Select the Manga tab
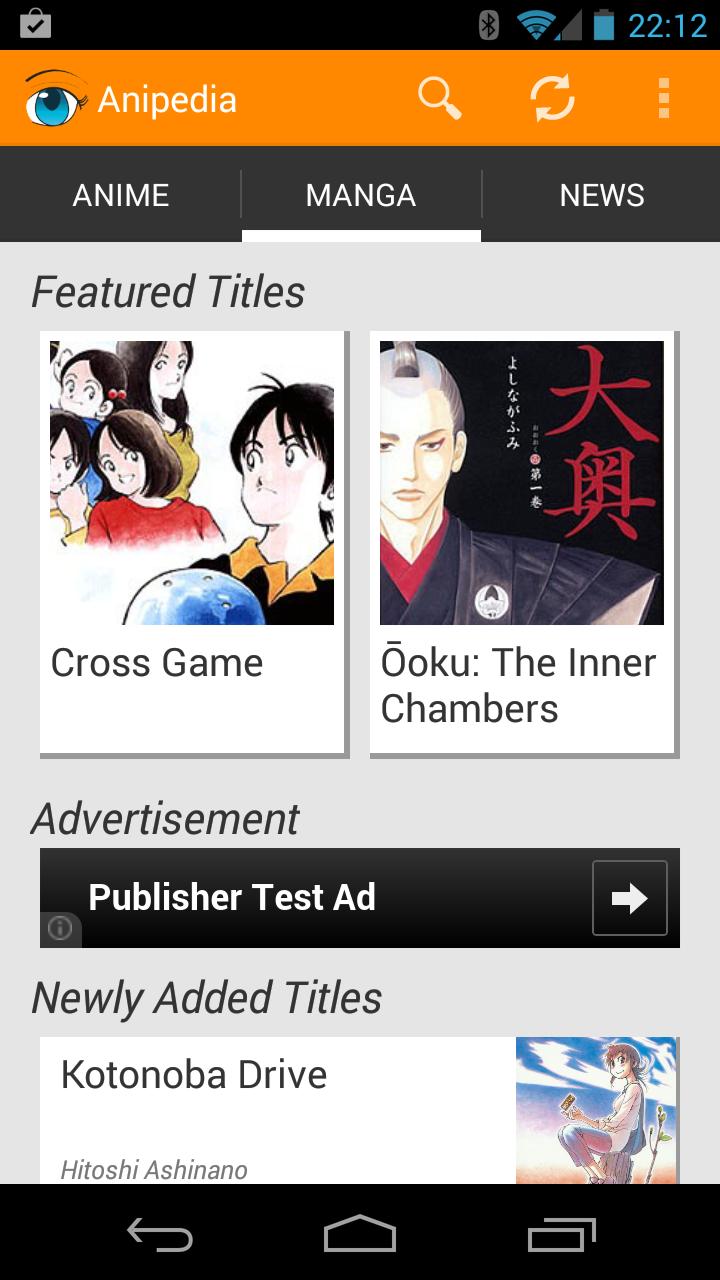 point(361,195)
